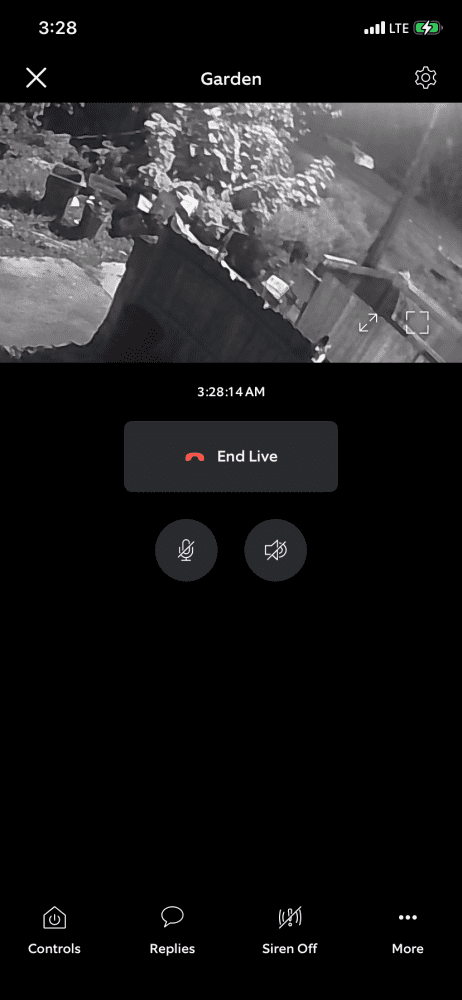This screenshot has width=462, height=1000.
Task: Show More options
Action: point(408,931)
